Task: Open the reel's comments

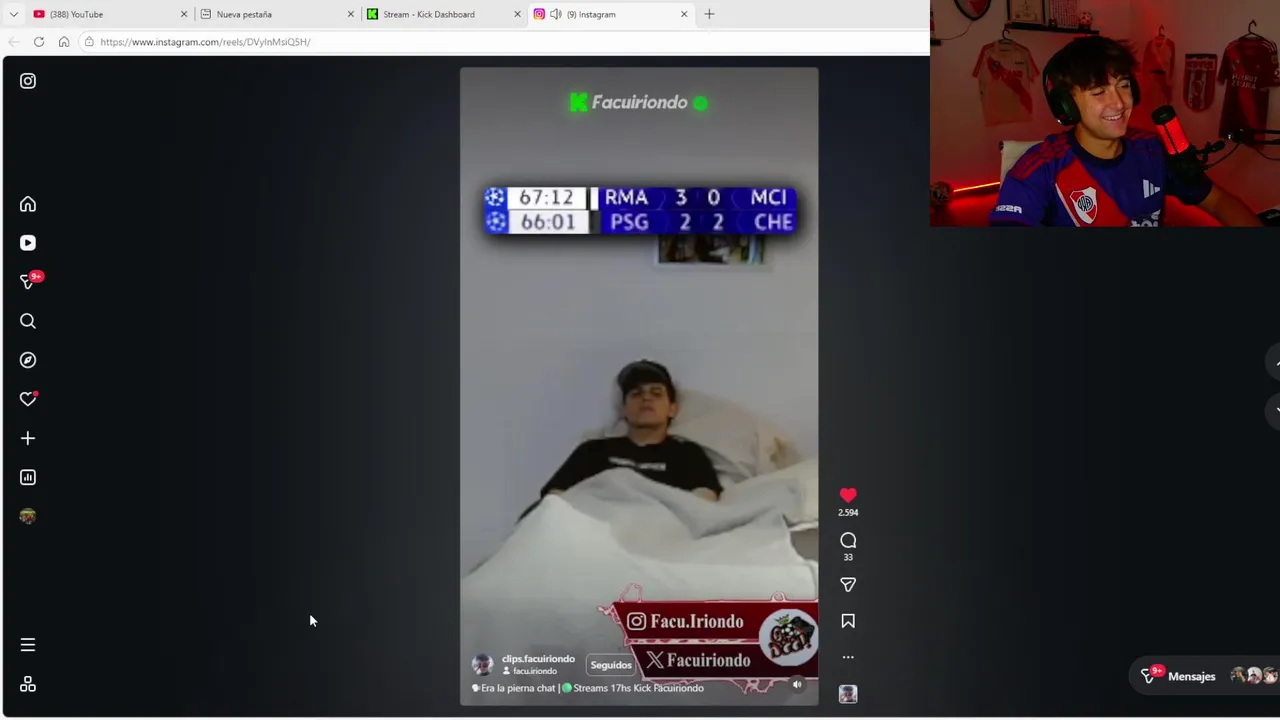Action: pyautogui.click(x=848, y=541)
